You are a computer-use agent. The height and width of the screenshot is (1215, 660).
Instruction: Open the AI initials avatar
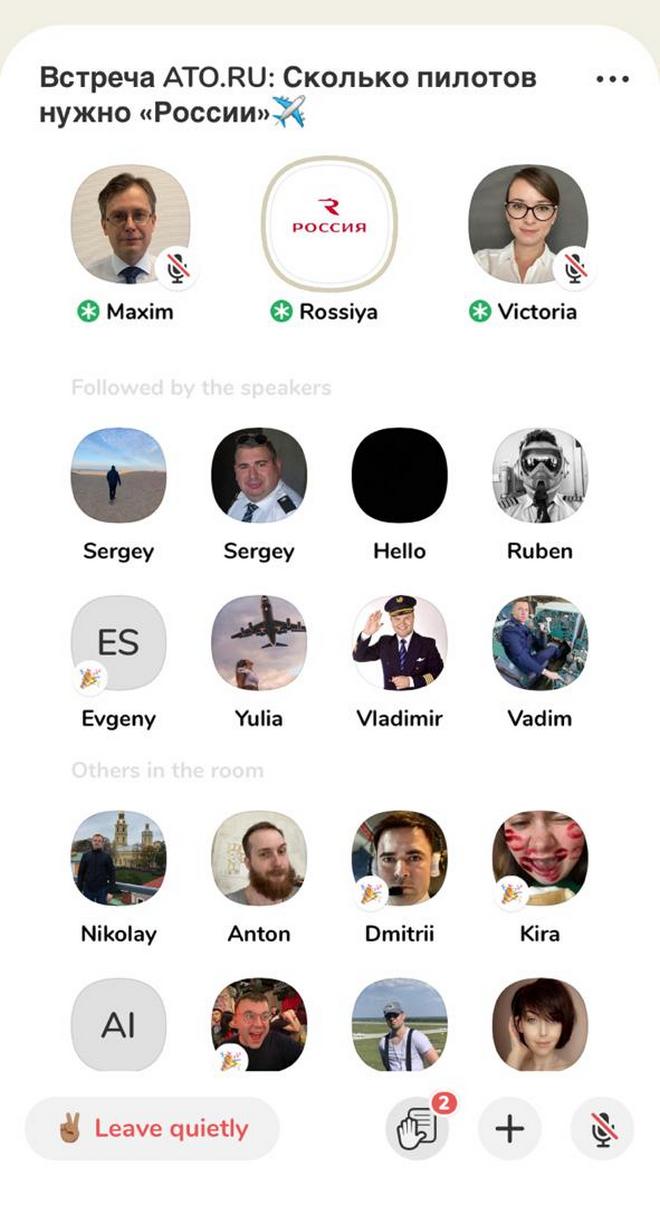[118, 1026]
